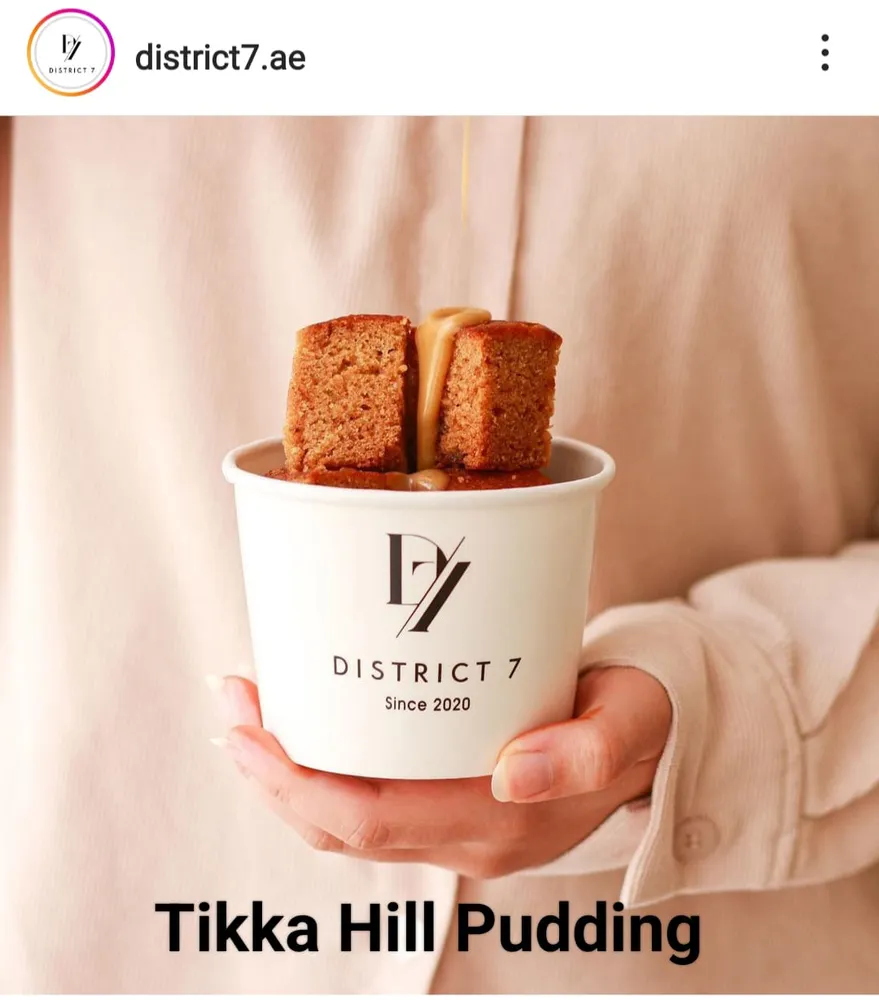Open the district7.ae profile picture story
Image resolution: width=879 pixels, height=1000 pixels.
point(70,53)
